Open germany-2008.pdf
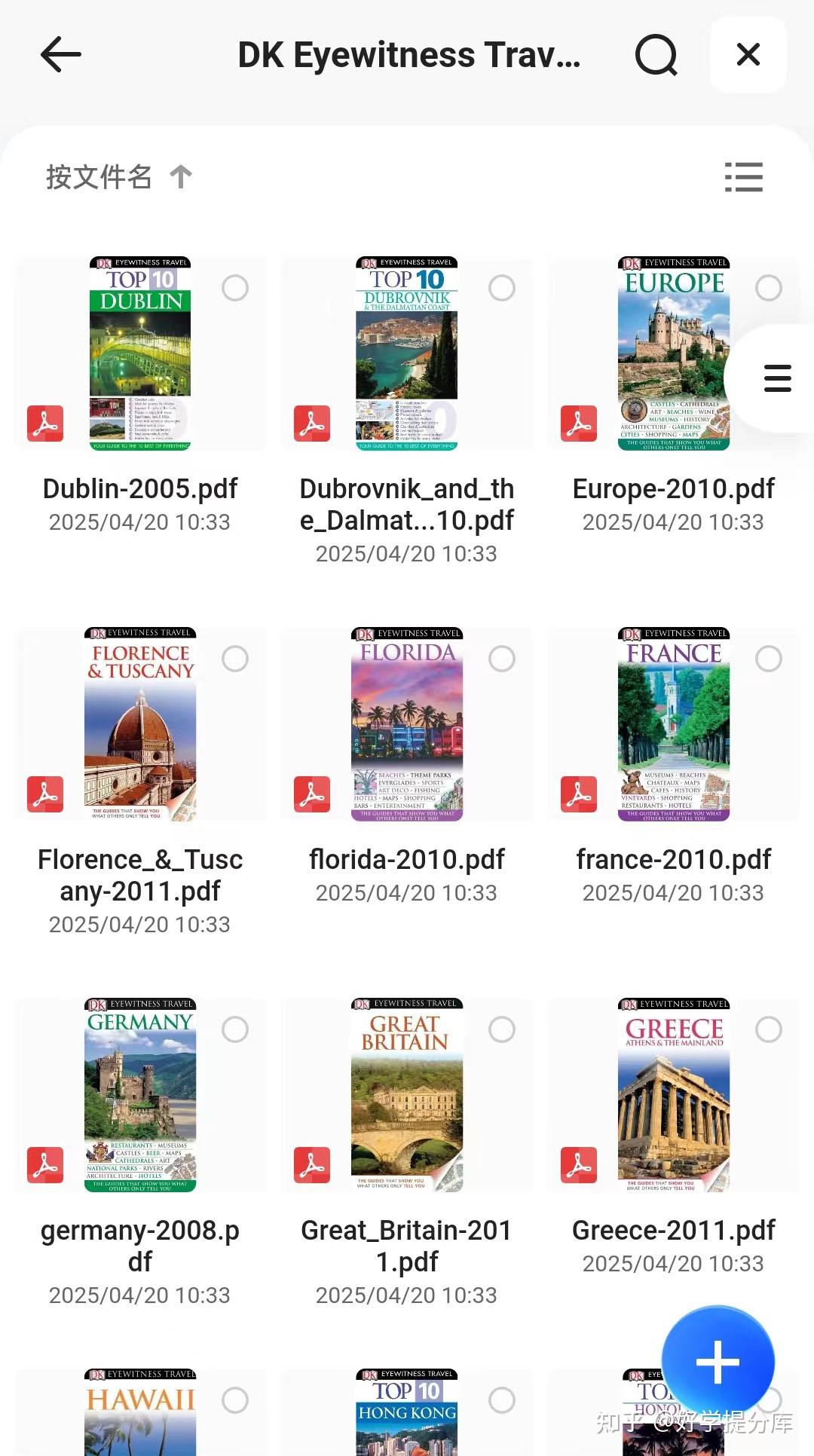The width and height of the screenshot is (814, 1456). (140, 1095)
